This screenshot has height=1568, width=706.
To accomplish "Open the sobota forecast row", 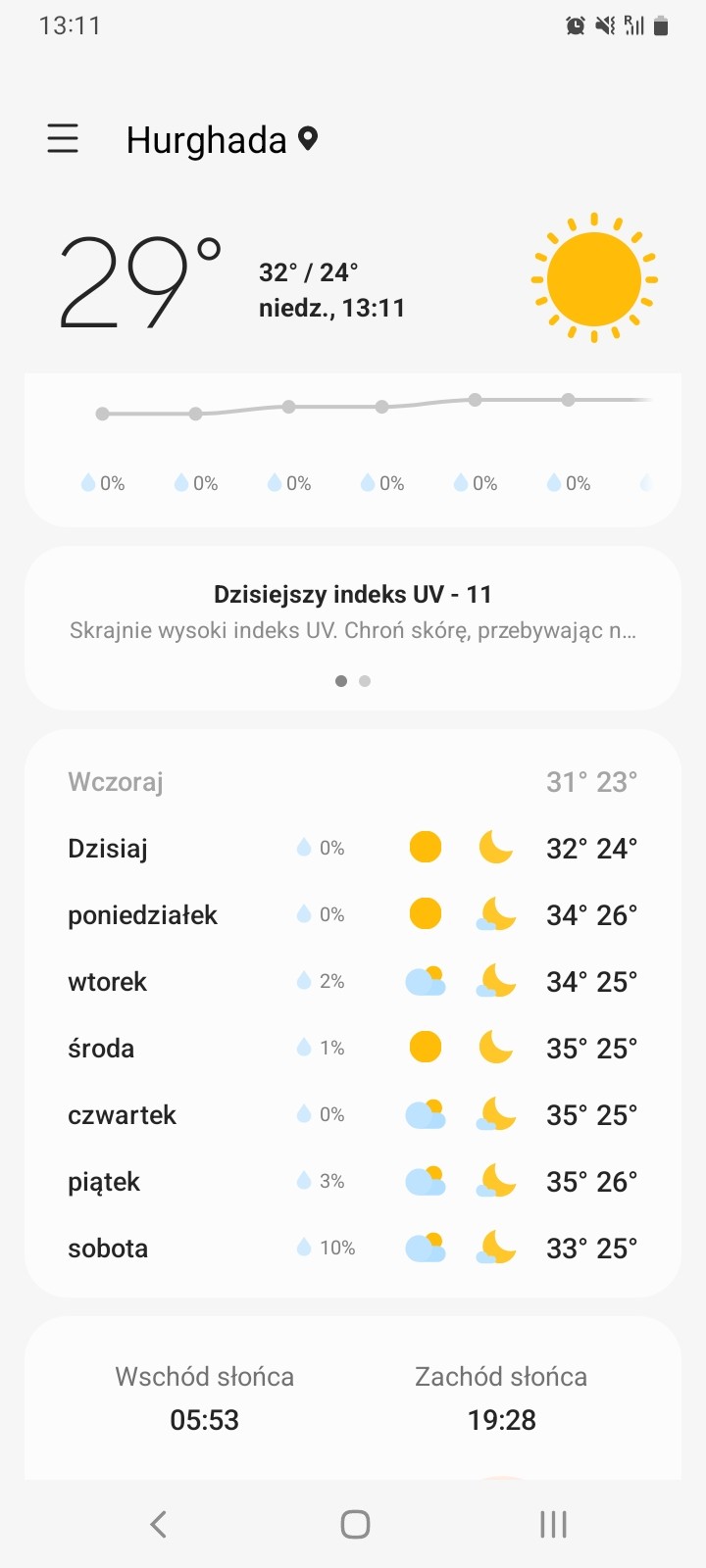I will [353, 1249].
